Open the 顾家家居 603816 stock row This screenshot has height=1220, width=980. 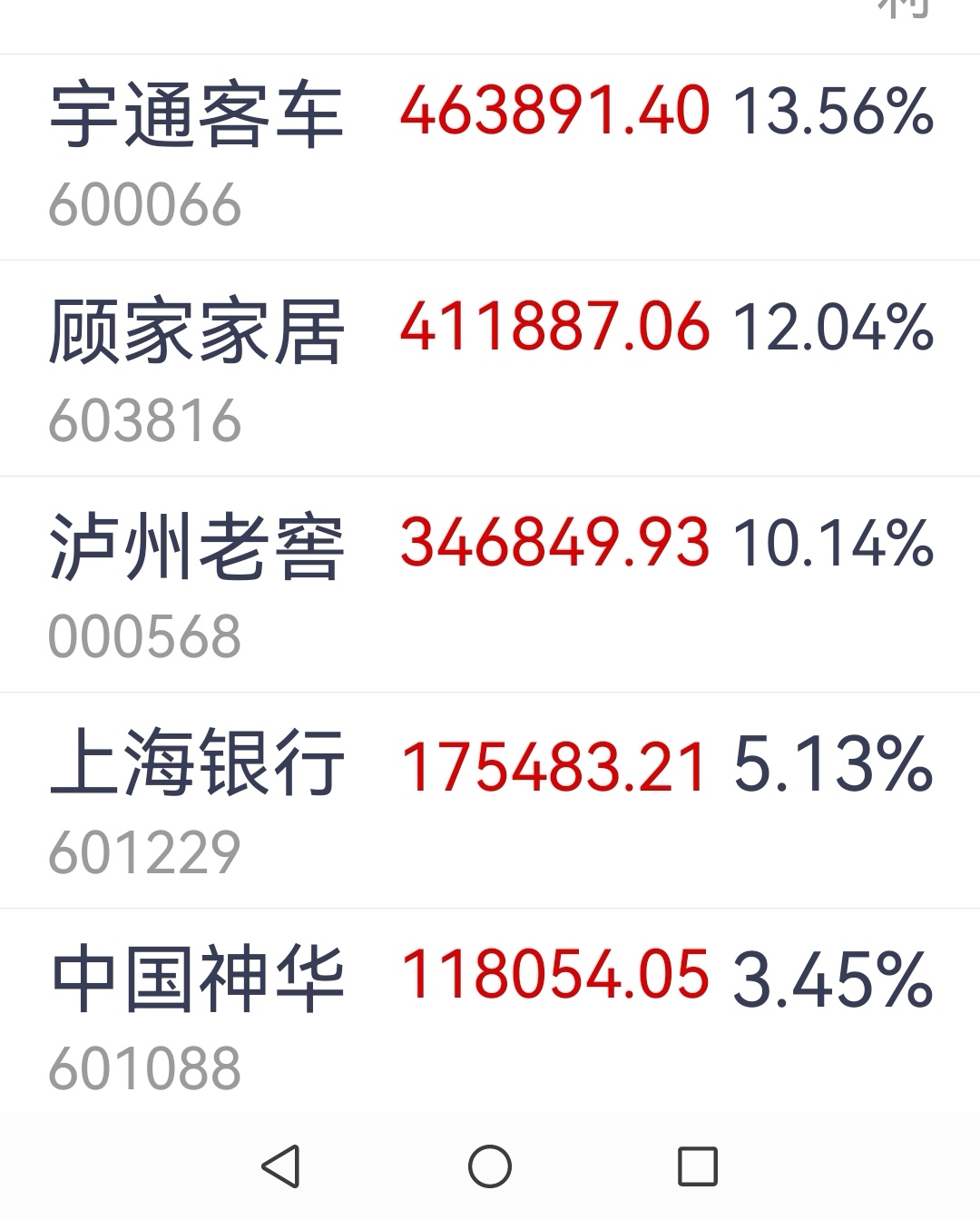490,369
